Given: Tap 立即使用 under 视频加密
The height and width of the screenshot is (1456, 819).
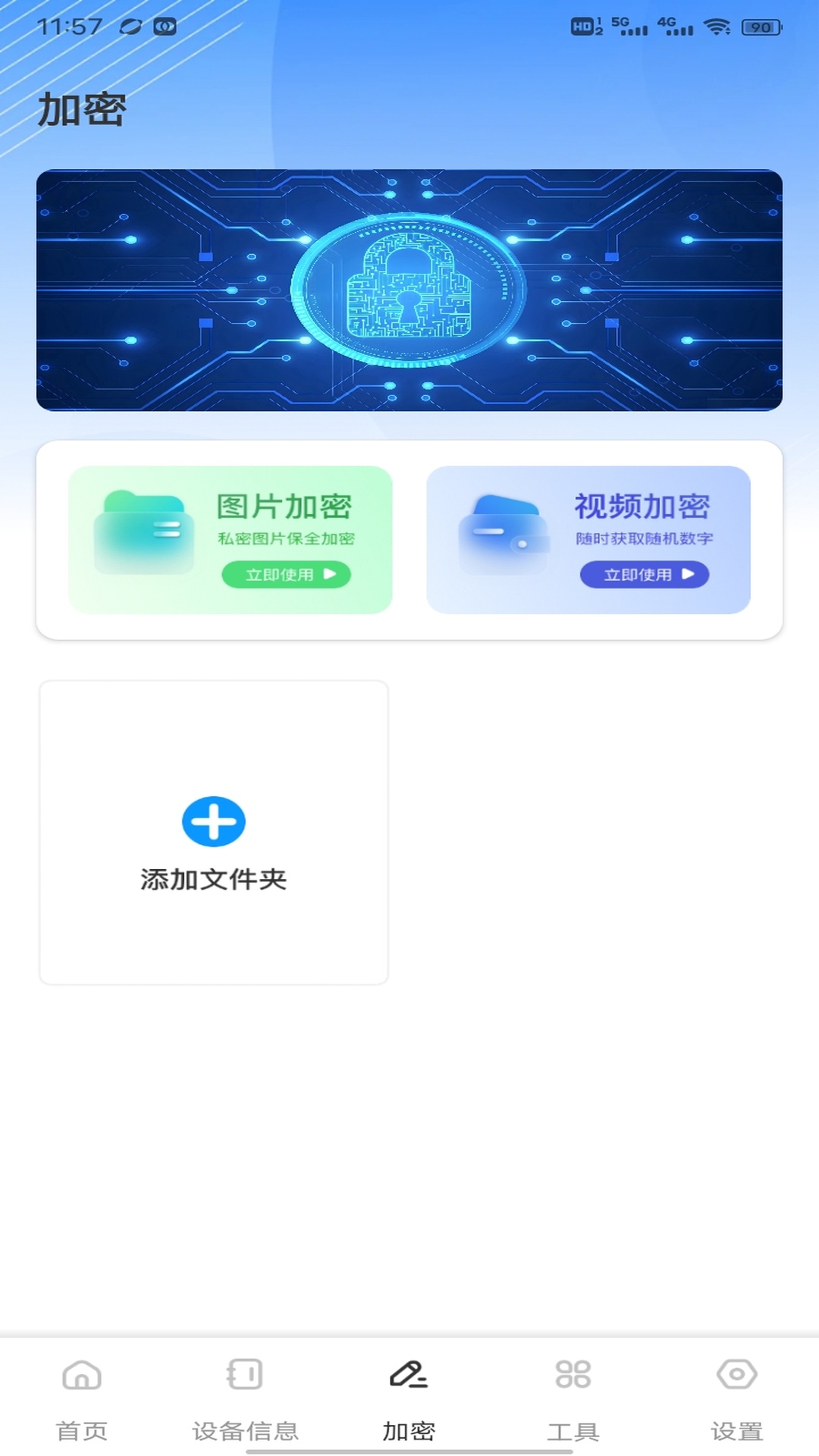Looking at the screenshot, I should point(645,575).
